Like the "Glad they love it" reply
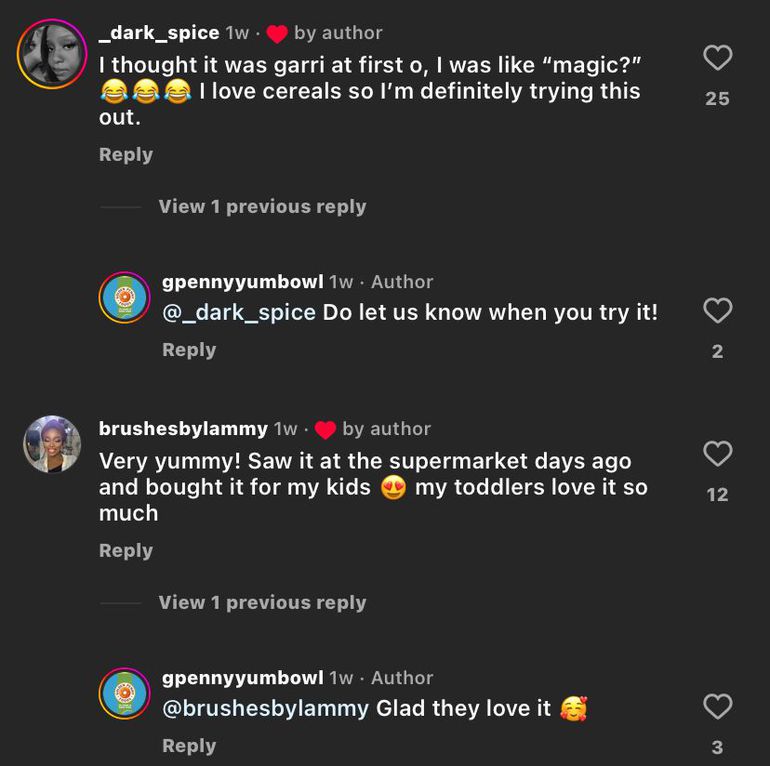This screenshot has width=770, height=766. click(x=717, y=708)
